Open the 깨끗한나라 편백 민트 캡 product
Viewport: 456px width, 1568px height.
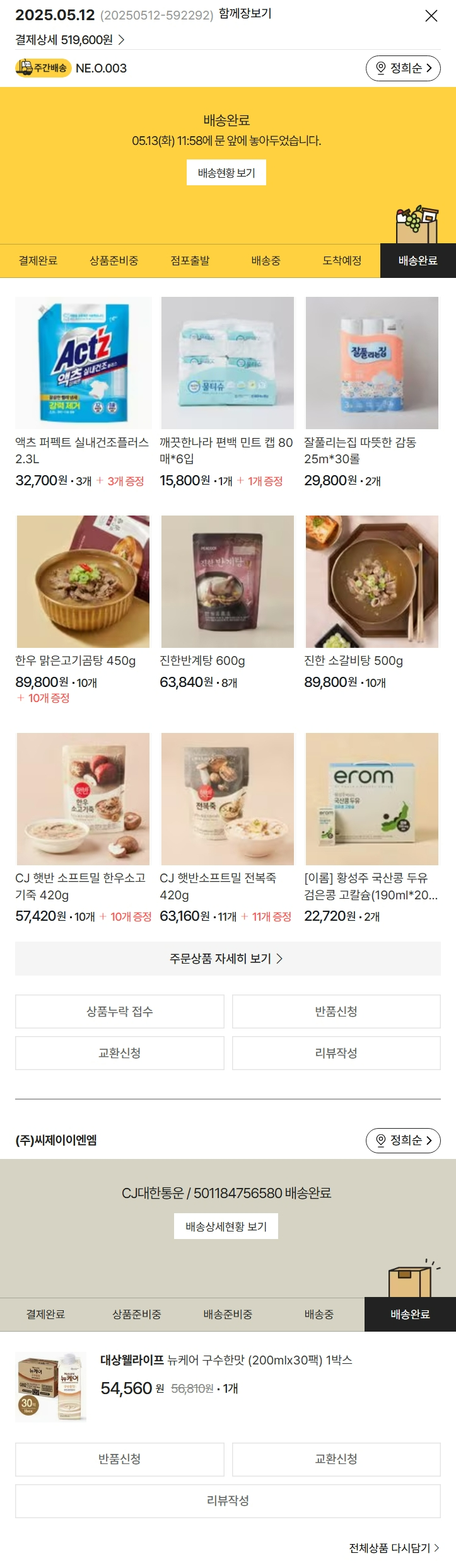[x=227, y=364]
